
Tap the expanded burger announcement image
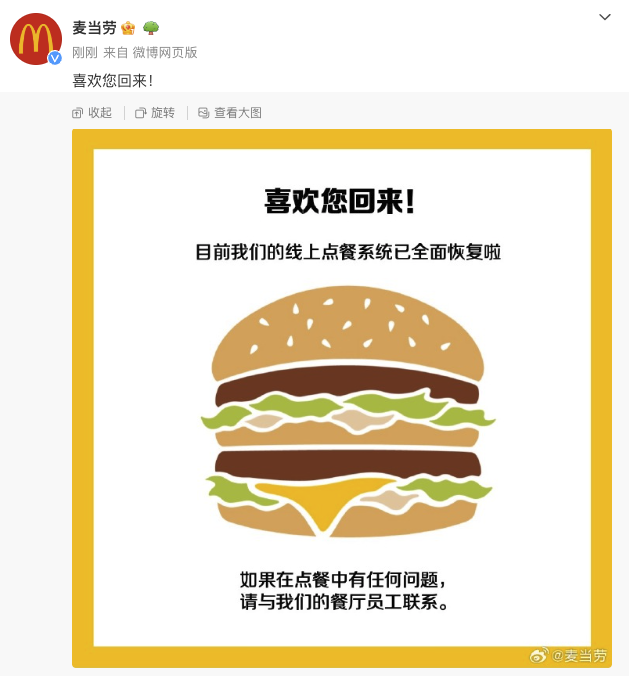342,398
